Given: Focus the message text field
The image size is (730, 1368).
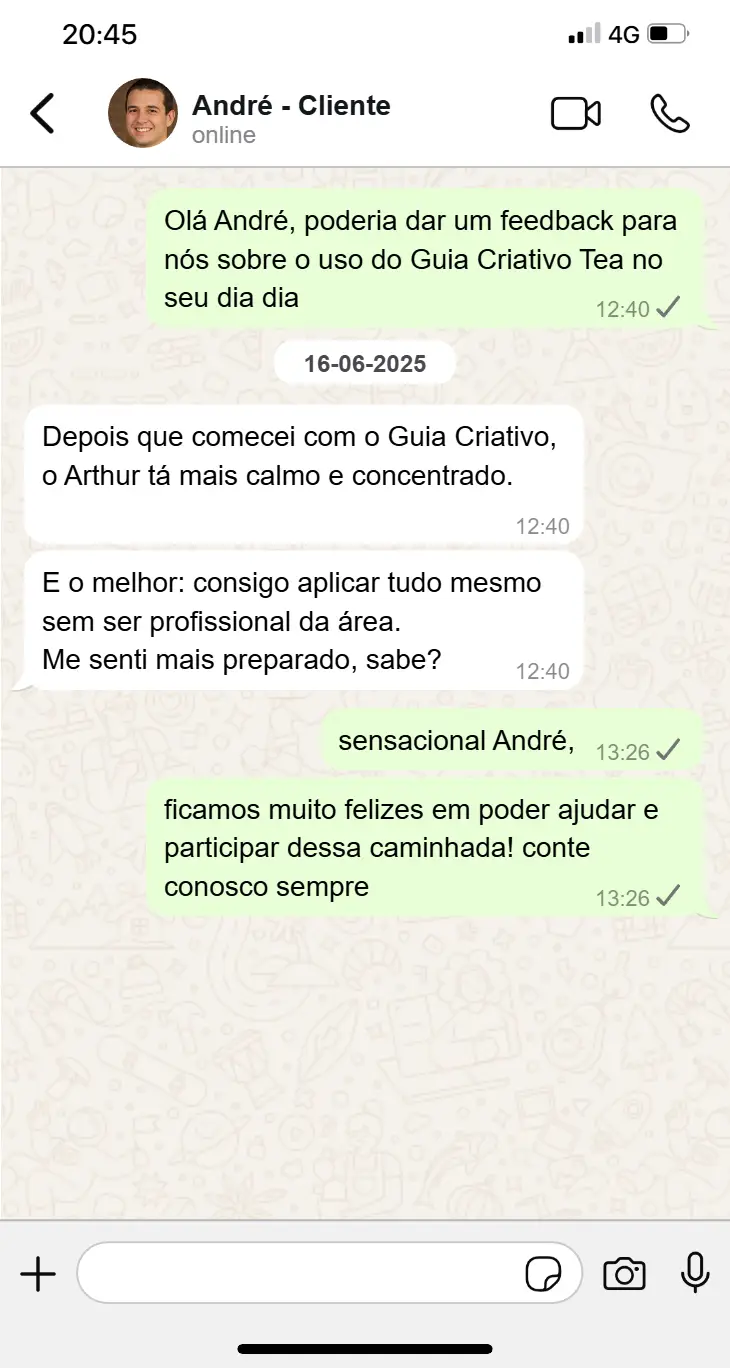Looking at the screenshot, I should pos(300,1274).
